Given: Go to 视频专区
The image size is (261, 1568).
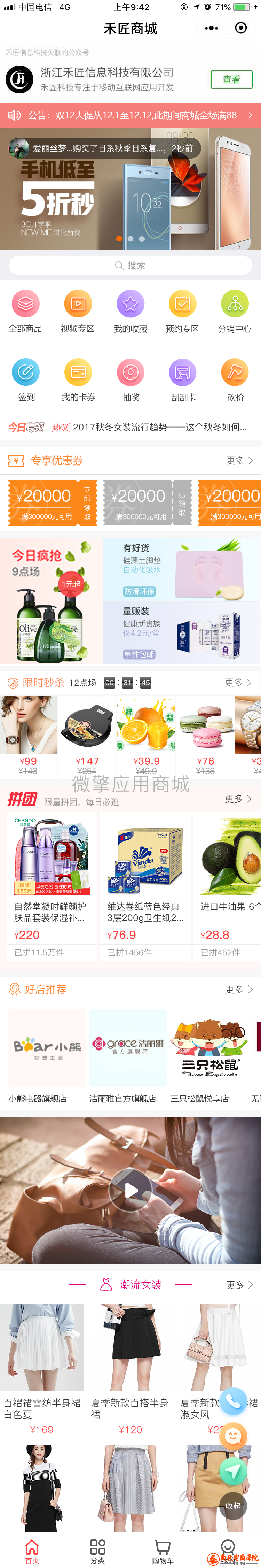Looking at the screenshot, I should coord(78,311).
